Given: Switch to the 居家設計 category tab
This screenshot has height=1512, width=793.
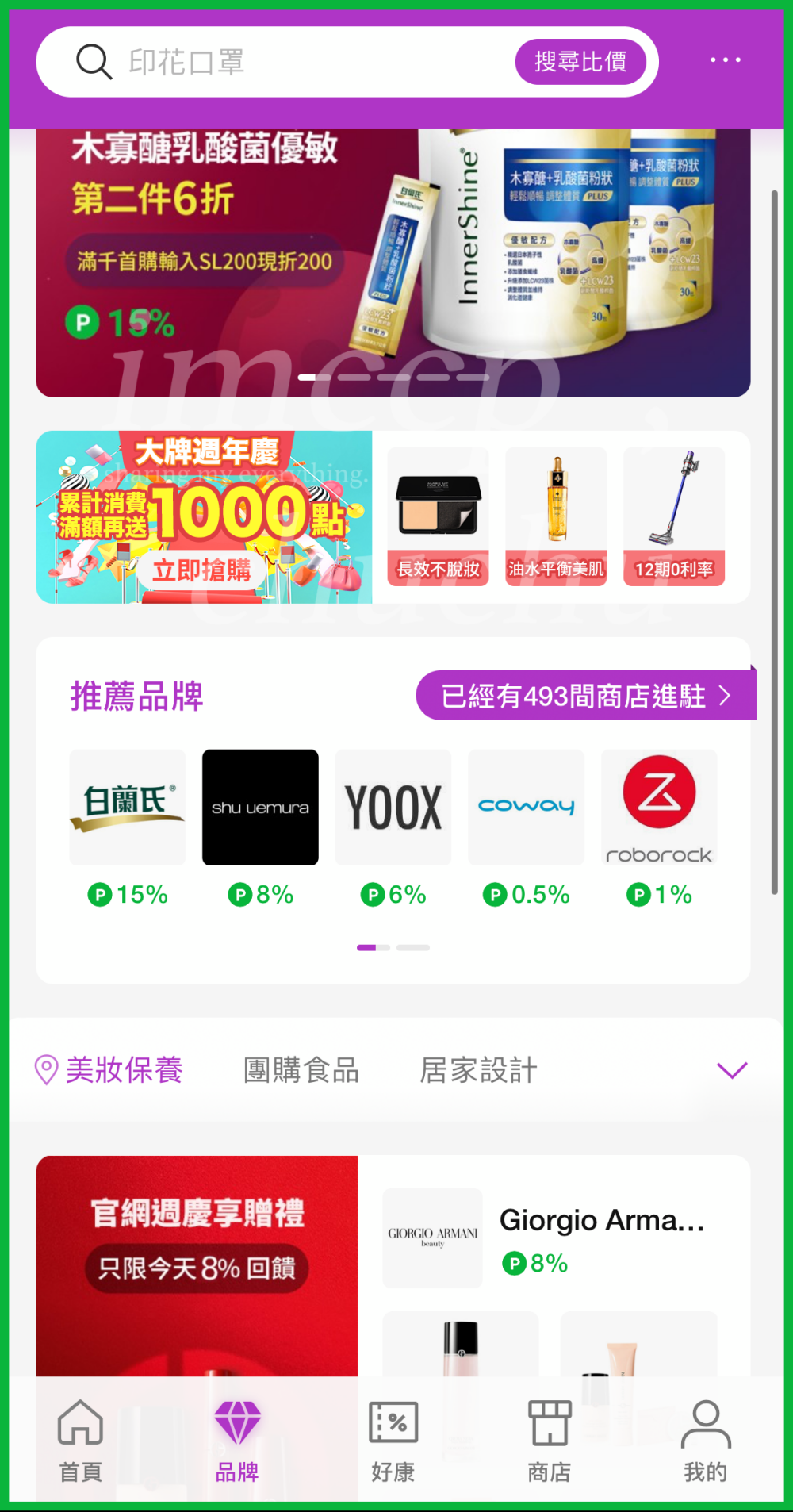Looking at the screenshot, I should [478, 1070].
